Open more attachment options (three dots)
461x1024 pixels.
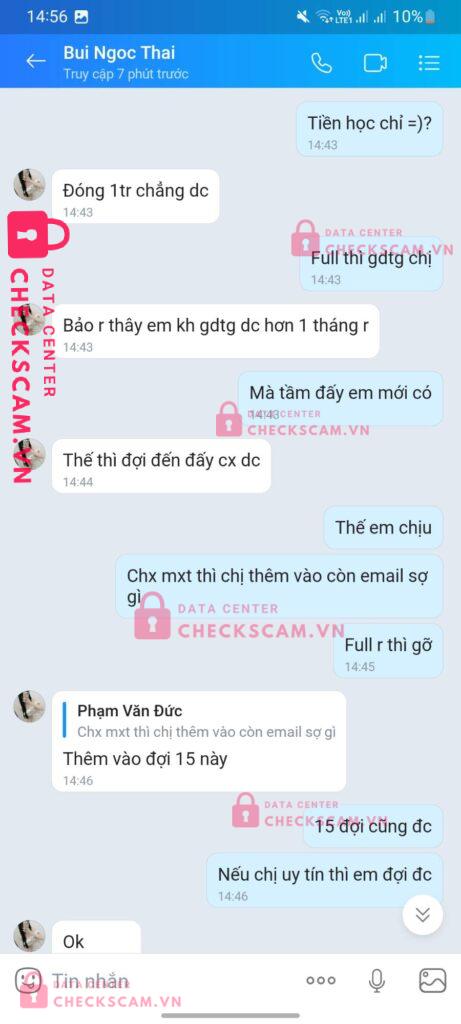(321, 980)
